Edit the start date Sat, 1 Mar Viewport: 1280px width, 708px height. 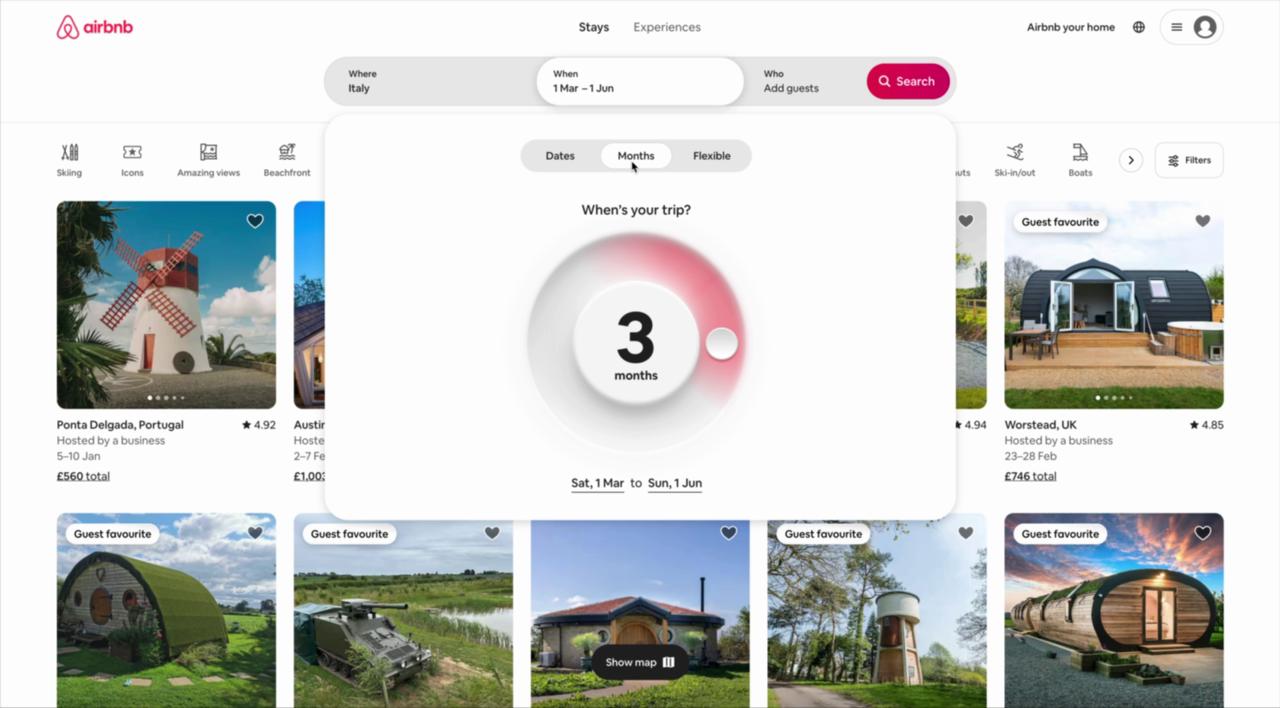click(x=597, y=483)
